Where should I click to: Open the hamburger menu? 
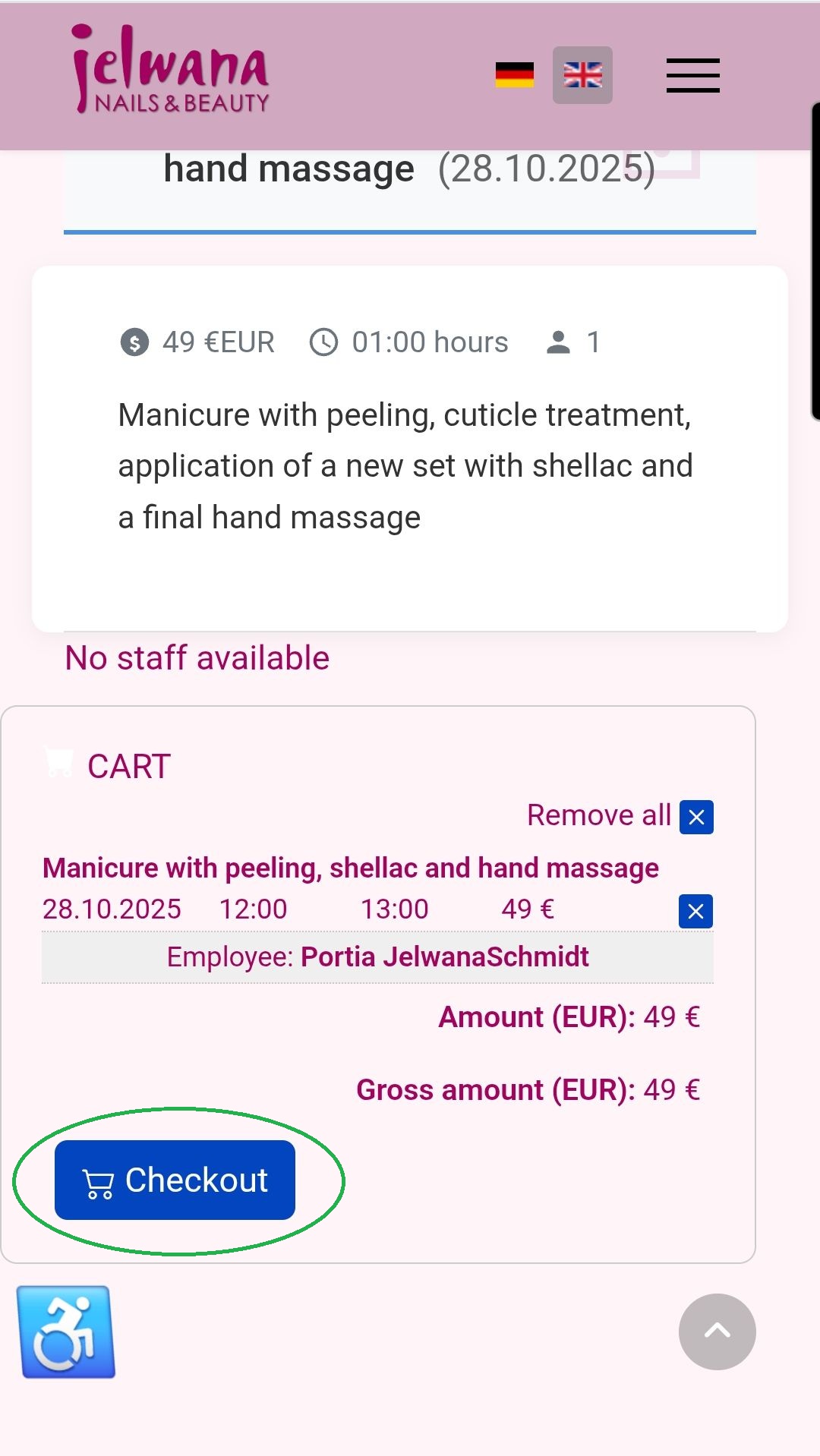click(x=692, y=75)
